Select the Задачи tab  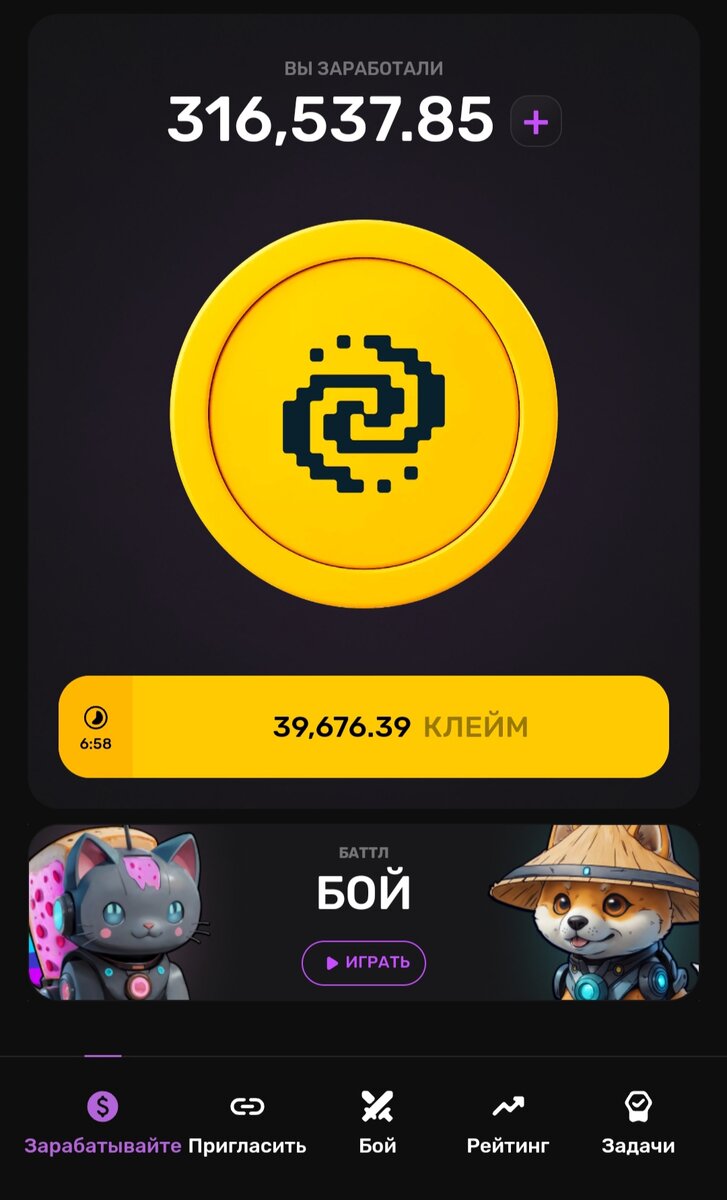tap(638, 1122)
